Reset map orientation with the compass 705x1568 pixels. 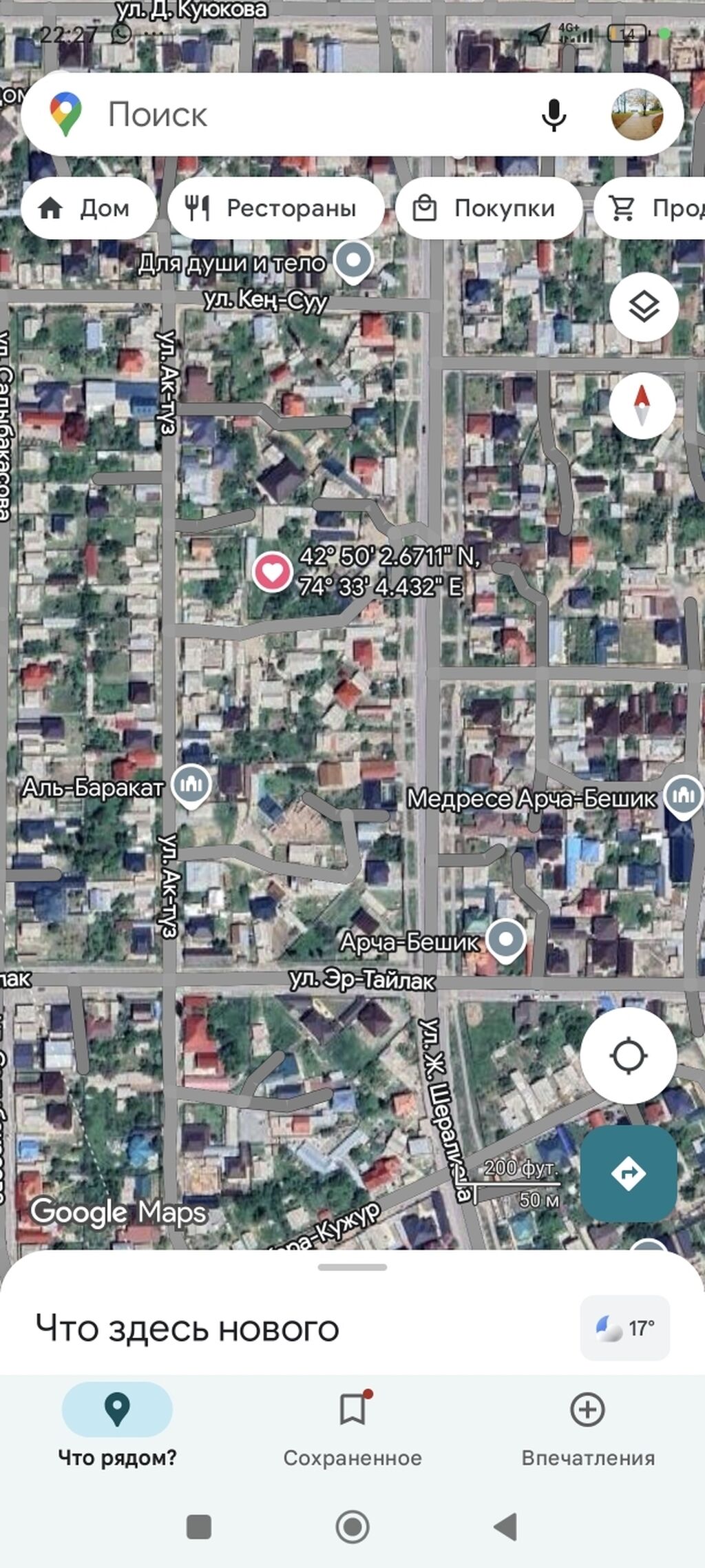[x=642, y=405]
